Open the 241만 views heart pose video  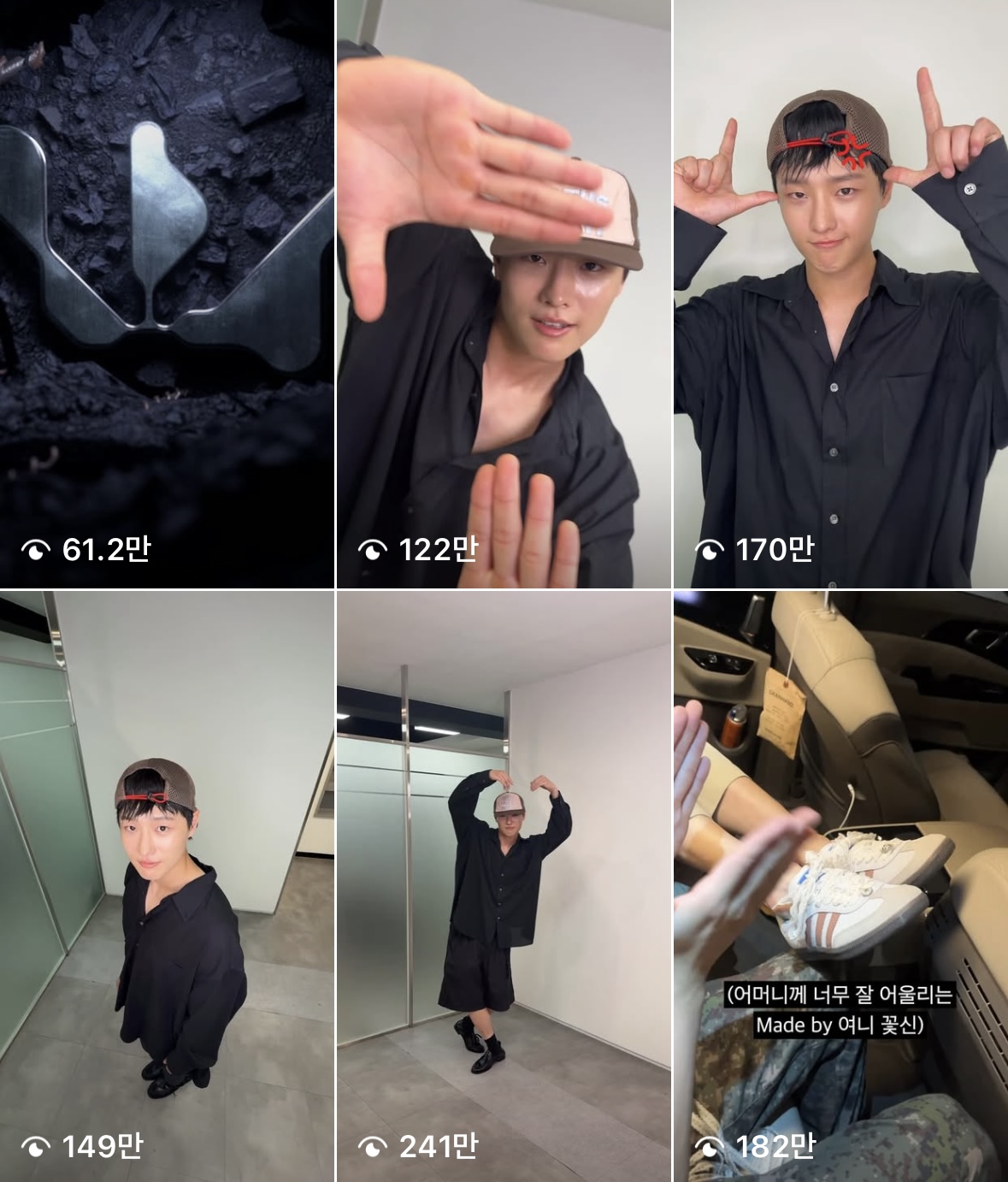[x=504, y=886]
